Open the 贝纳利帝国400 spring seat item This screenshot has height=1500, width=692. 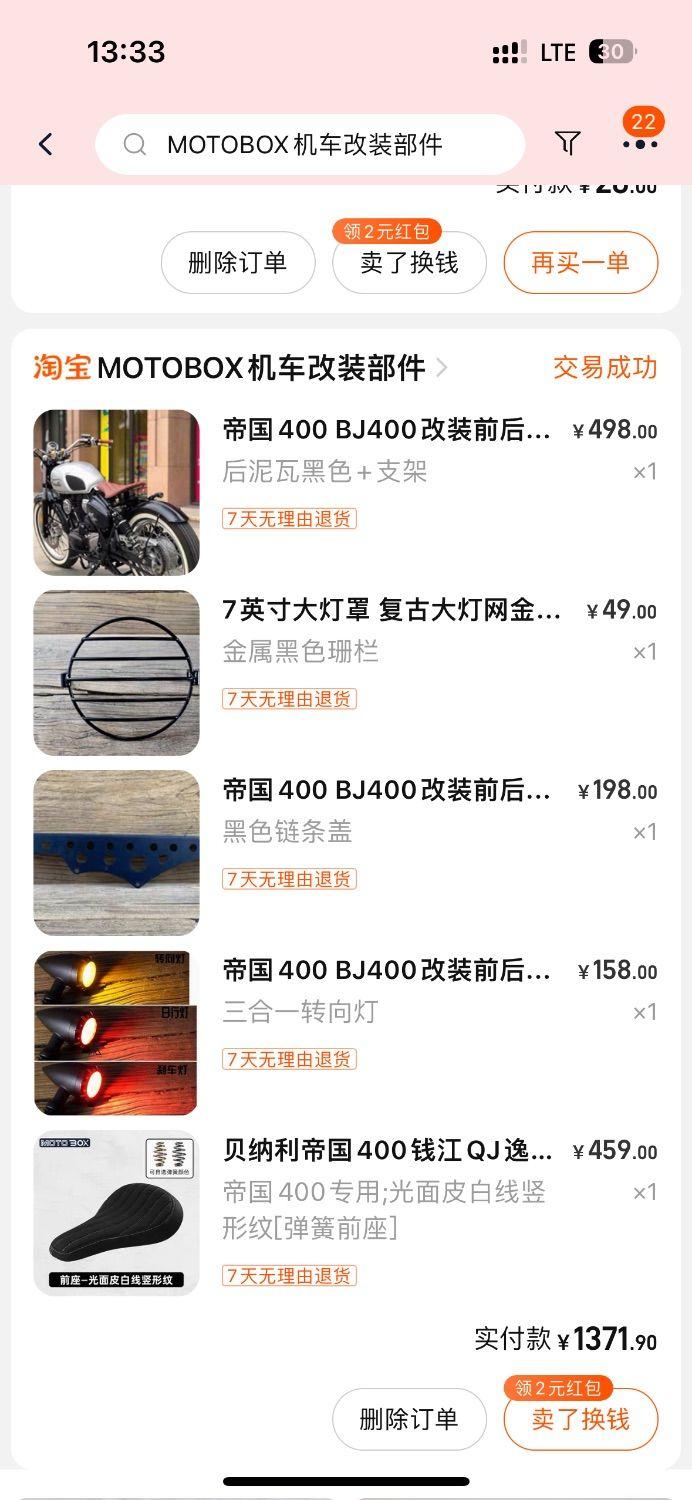coord(346,1213)
